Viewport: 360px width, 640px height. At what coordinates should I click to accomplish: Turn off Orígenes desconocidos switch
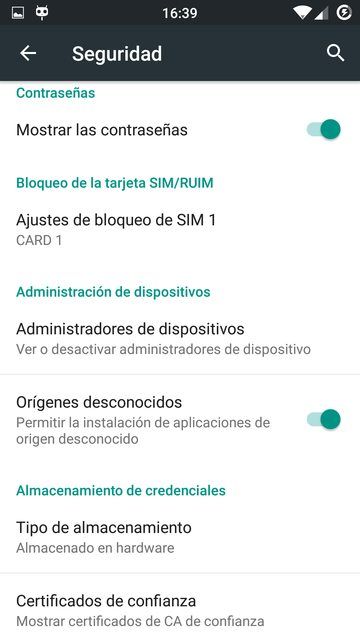[324, 420]
